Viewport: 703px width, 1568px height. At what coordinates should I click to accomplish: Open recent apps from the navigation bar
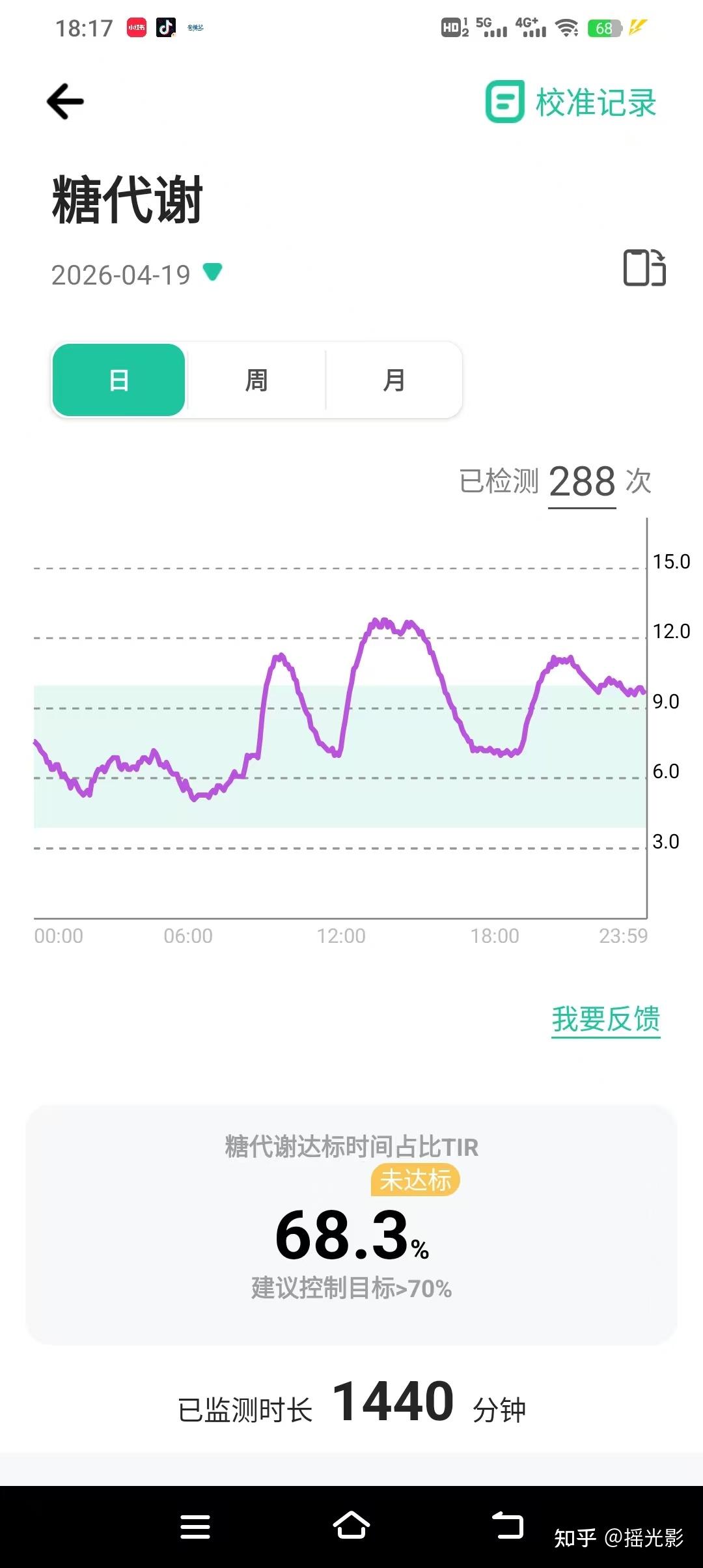pyautogui.click(x=195, y=1526)
